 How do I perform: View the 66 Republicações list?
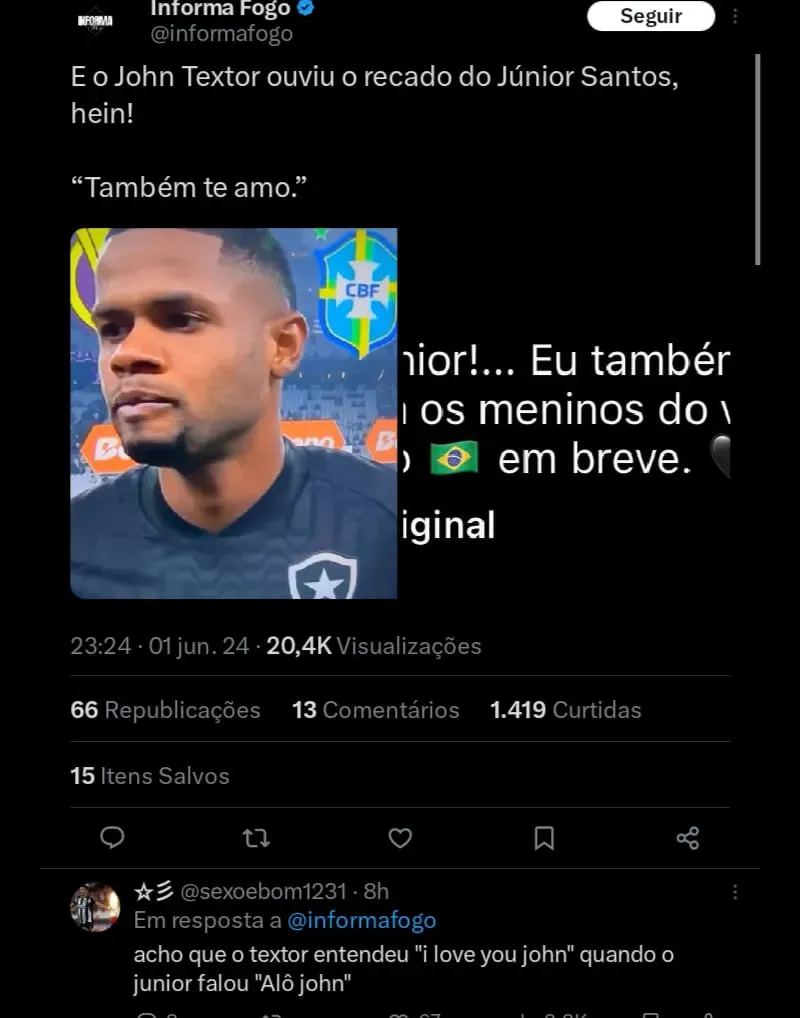(x=166, y=710)
